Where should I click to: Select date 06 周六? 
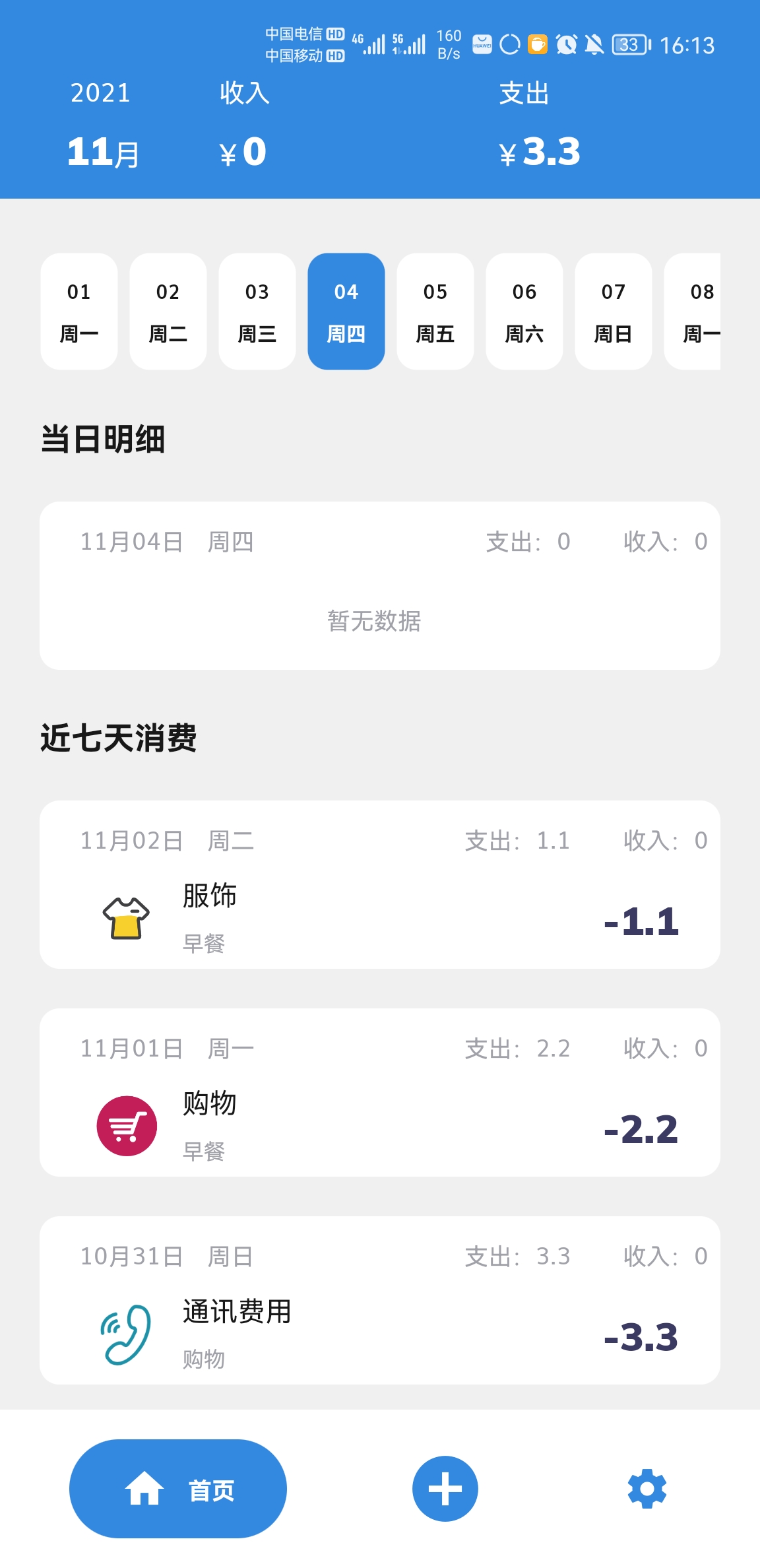tap(524, 311)
